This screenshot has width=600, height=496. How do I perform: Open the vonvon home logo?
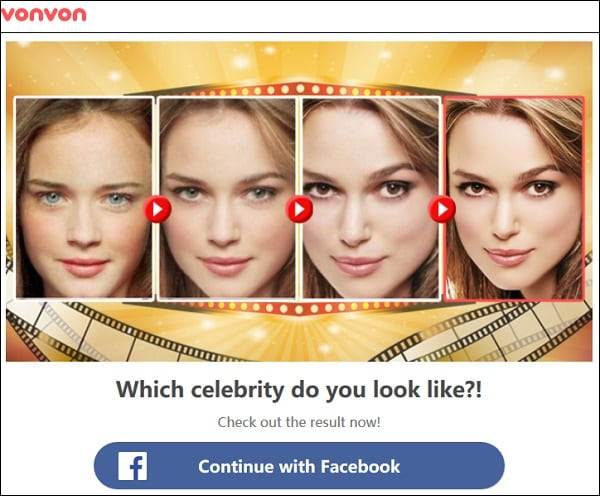[x=43, y=14]
